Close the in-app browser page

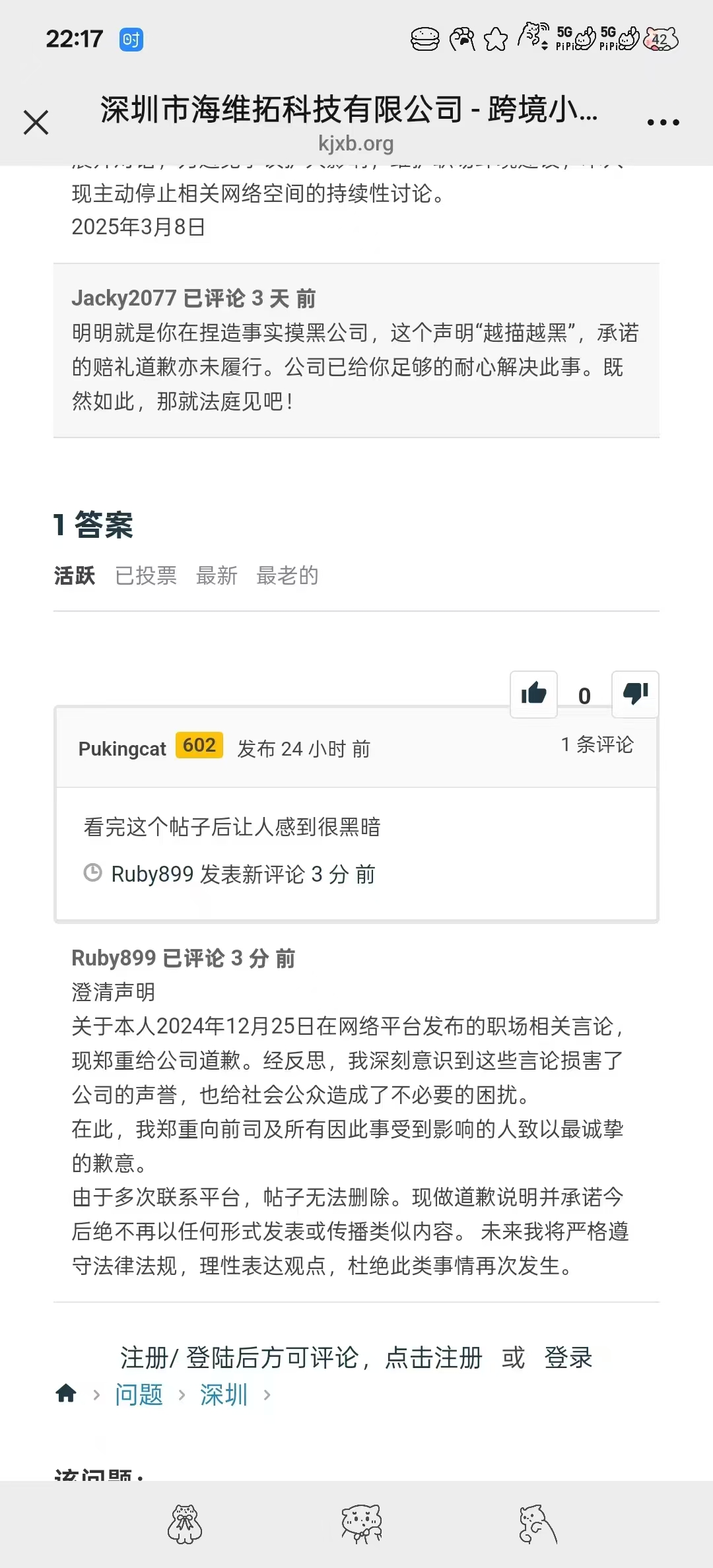[36, 123]
